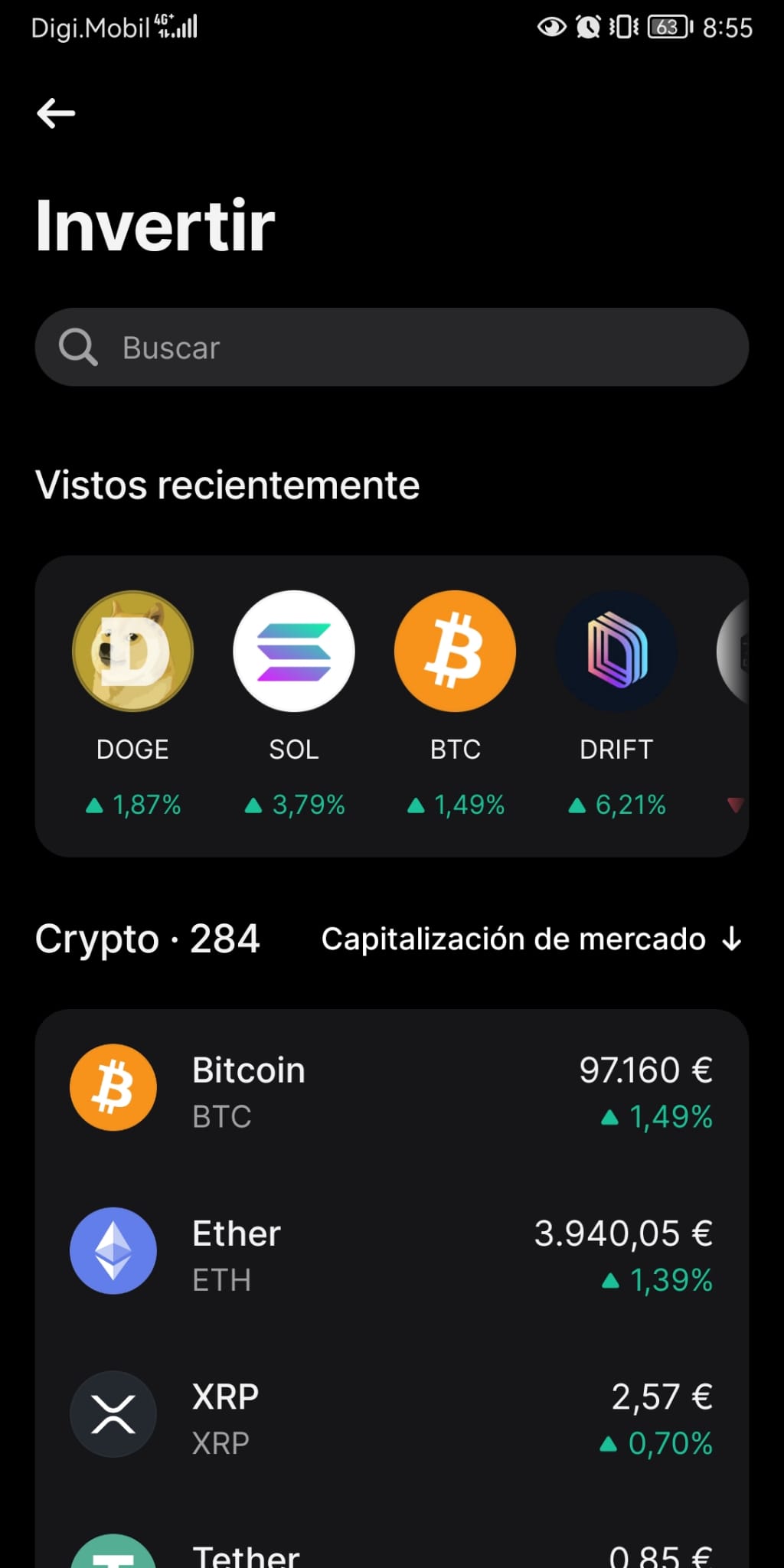Tap the DRIFT token icon
Screen dimensions: 784x1568
tap(616, 651)
